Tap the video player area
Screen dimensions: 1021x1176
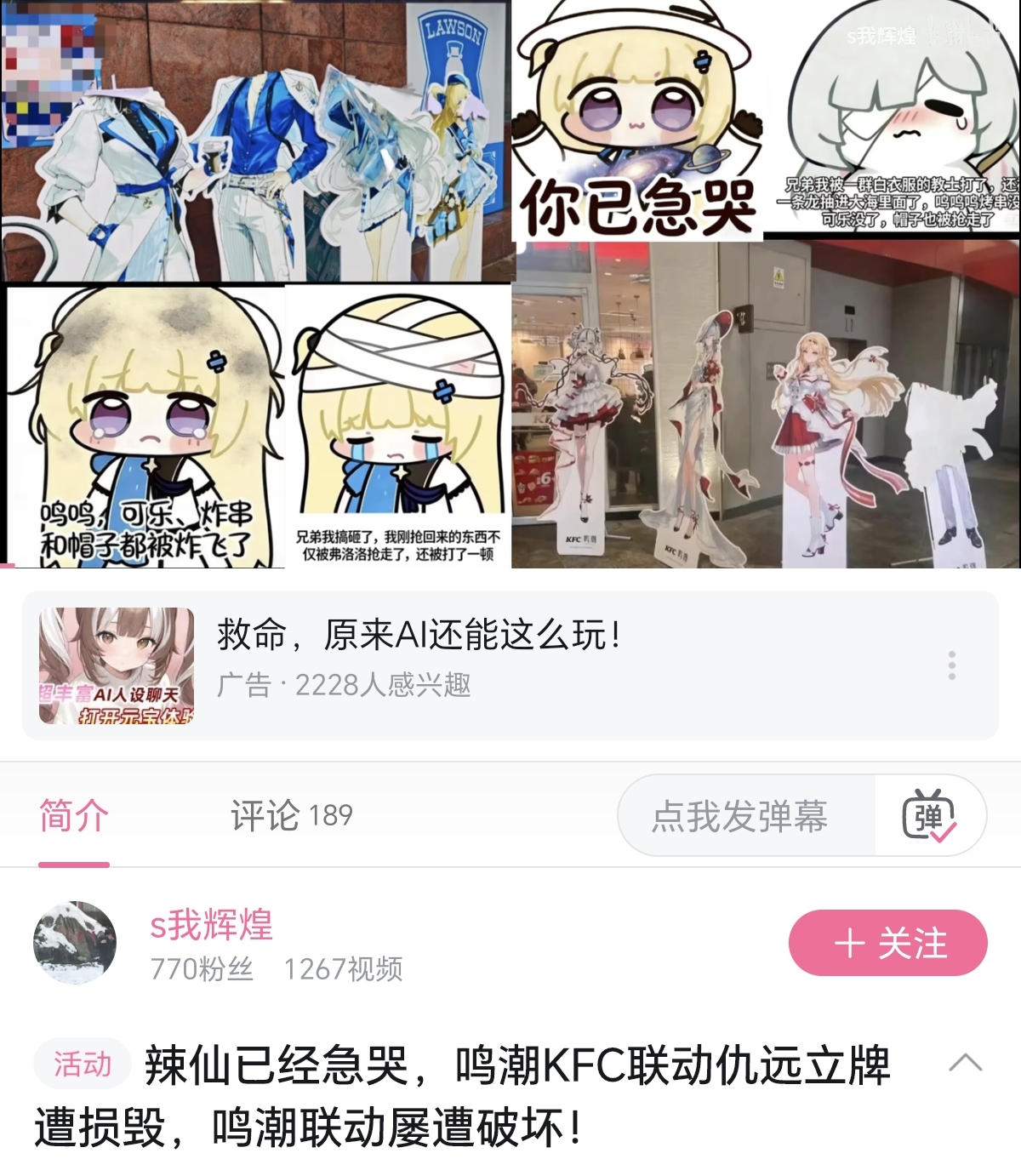click(510, 283)
